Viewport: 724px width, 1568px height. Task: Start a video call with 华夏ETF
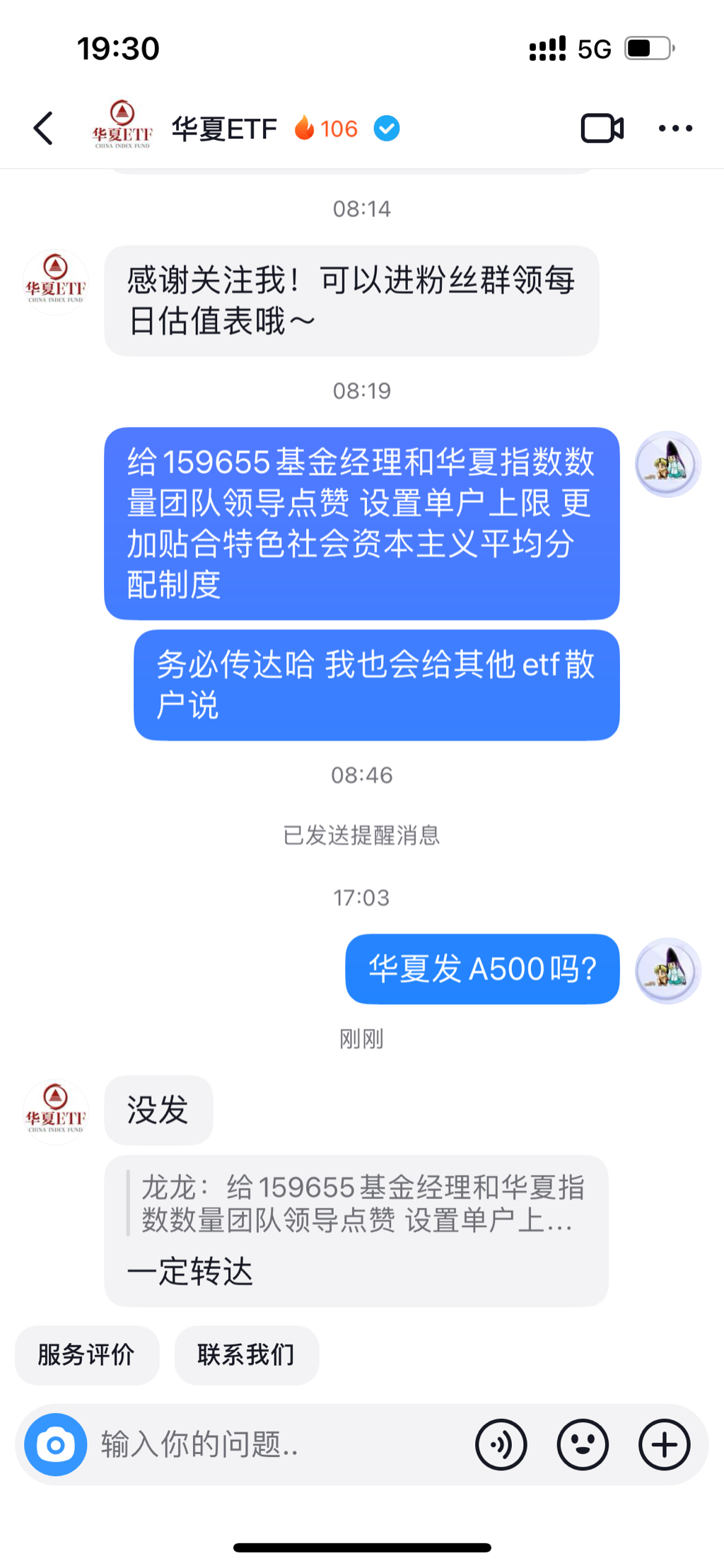(602, 129)
